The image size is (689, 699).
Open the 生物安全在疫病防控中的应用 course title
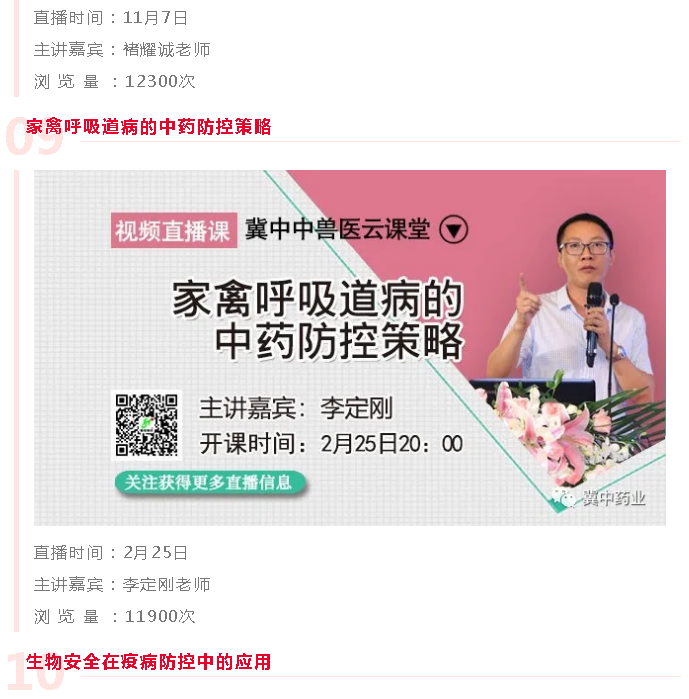(149, 662)
